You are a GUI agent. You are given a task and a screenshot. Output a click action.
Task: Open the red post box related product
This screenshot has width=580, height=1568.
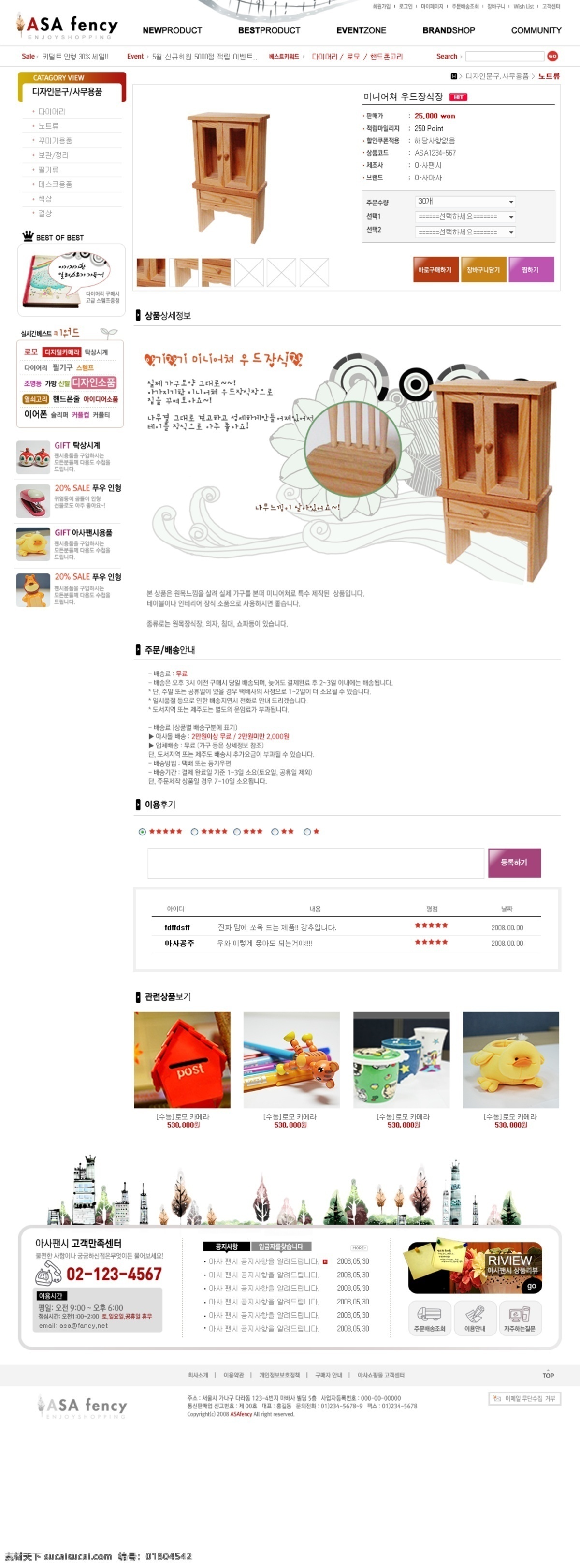pos(182,1060)
